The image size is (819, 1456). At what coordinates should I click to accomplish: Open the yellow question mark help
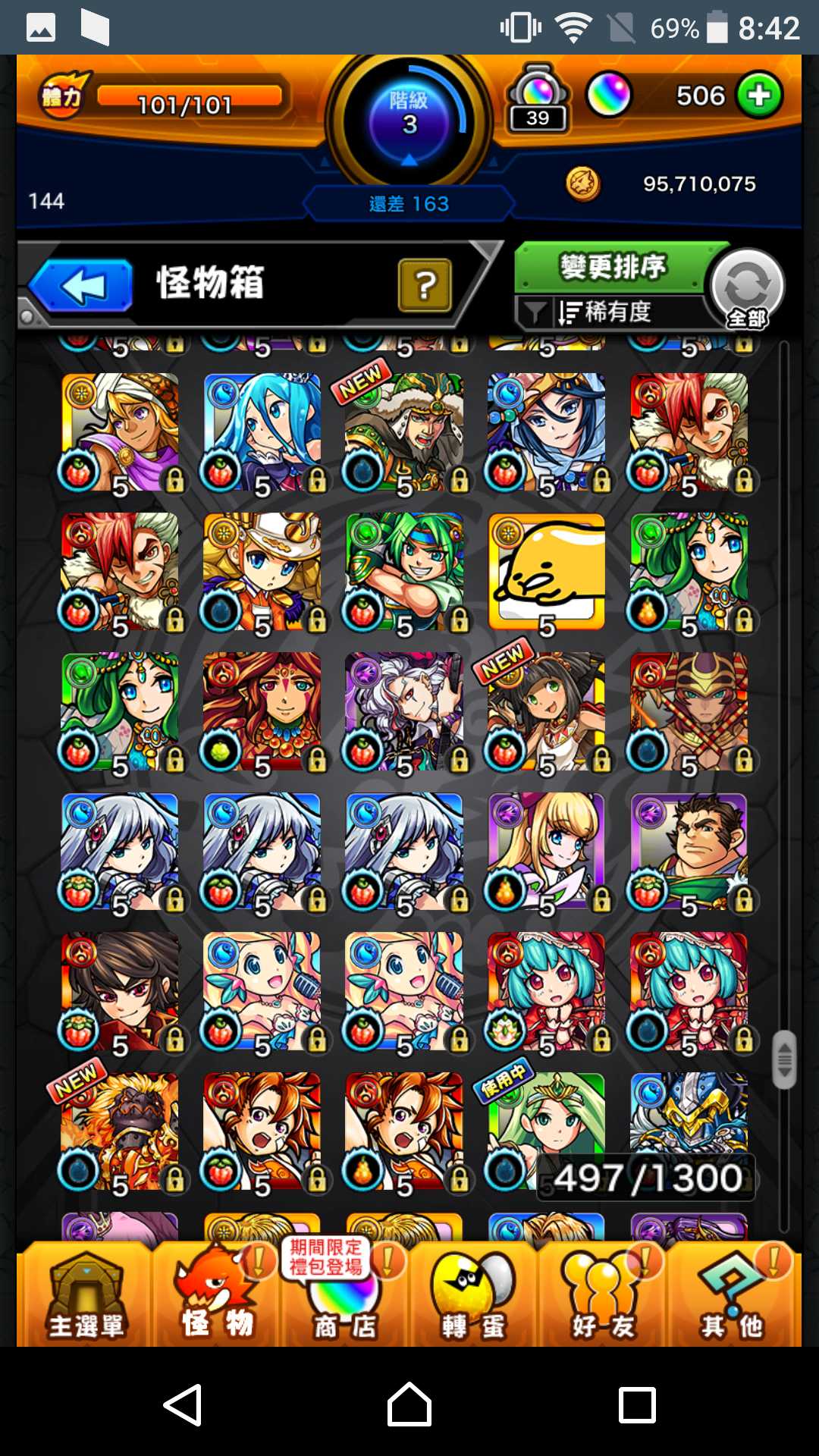425,285
